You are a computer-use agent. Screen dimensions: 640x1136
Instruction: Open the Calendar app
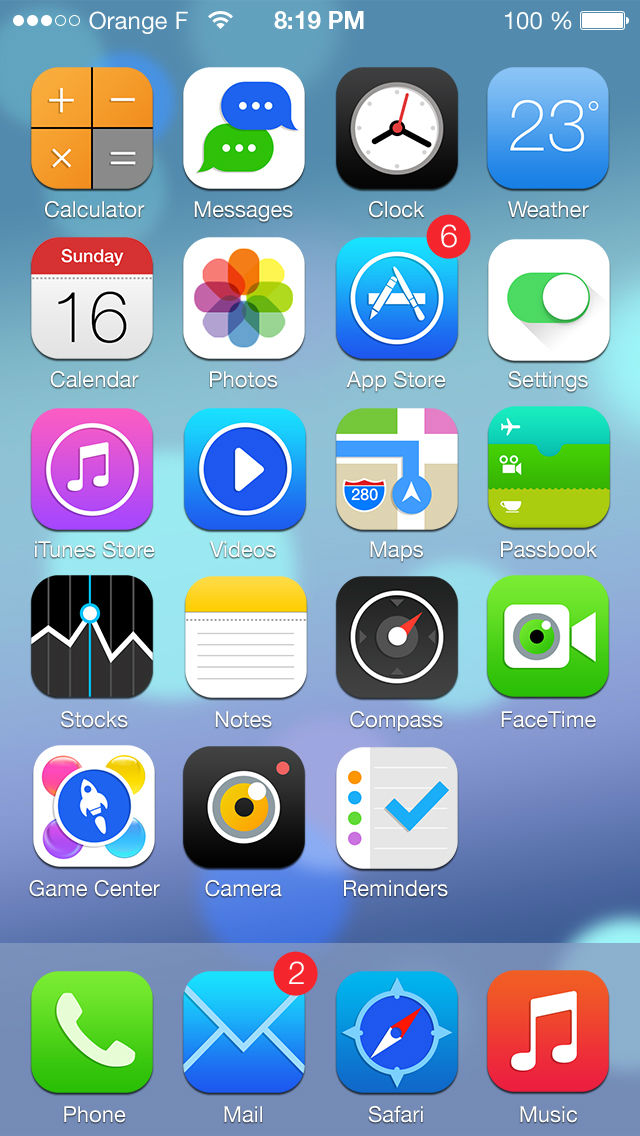[x=92, y=298]
